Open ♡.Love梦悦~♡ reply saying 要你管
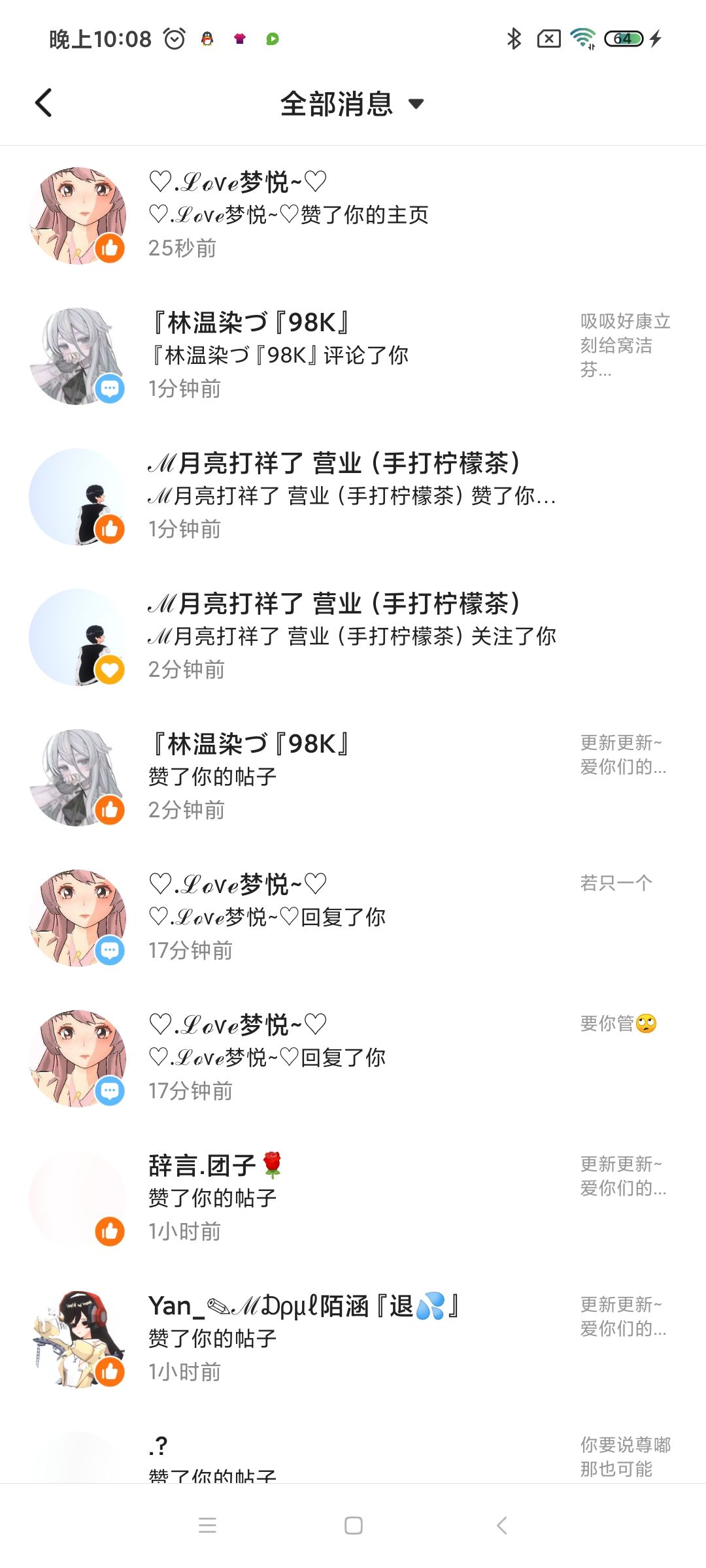Image resolution: width=706 pixels, height=1568 pixels. coord(353,1058)
